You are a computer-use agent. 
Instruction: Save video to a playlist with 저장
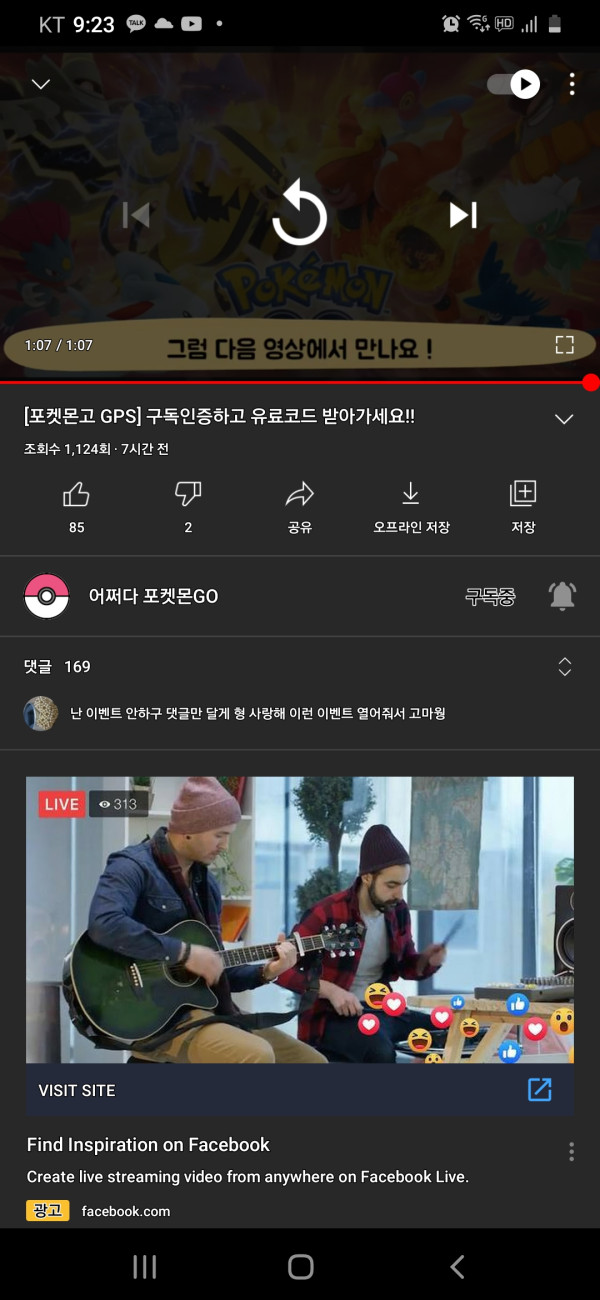click(523, 503)
